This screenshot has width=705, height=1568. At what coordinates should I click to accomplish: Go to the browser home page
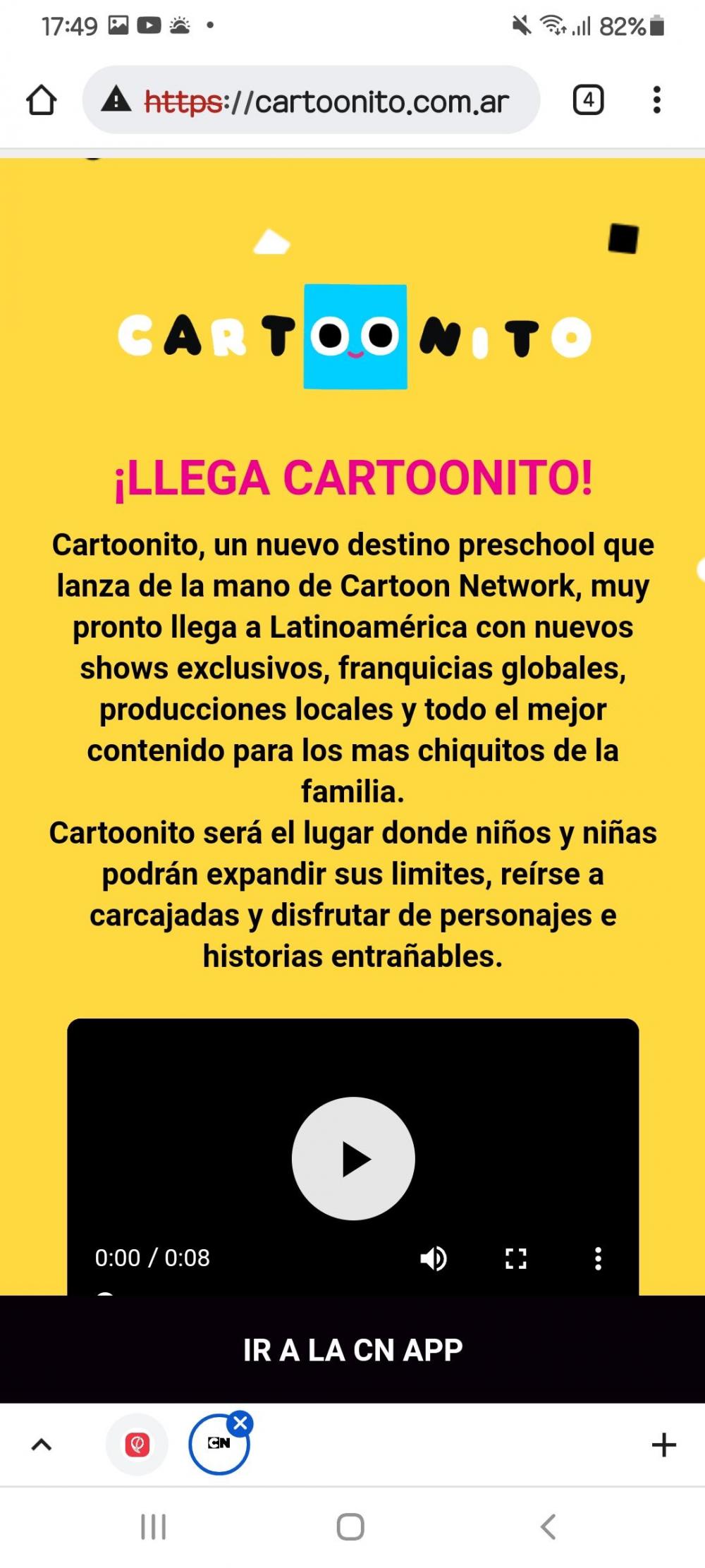coord(42,100)
